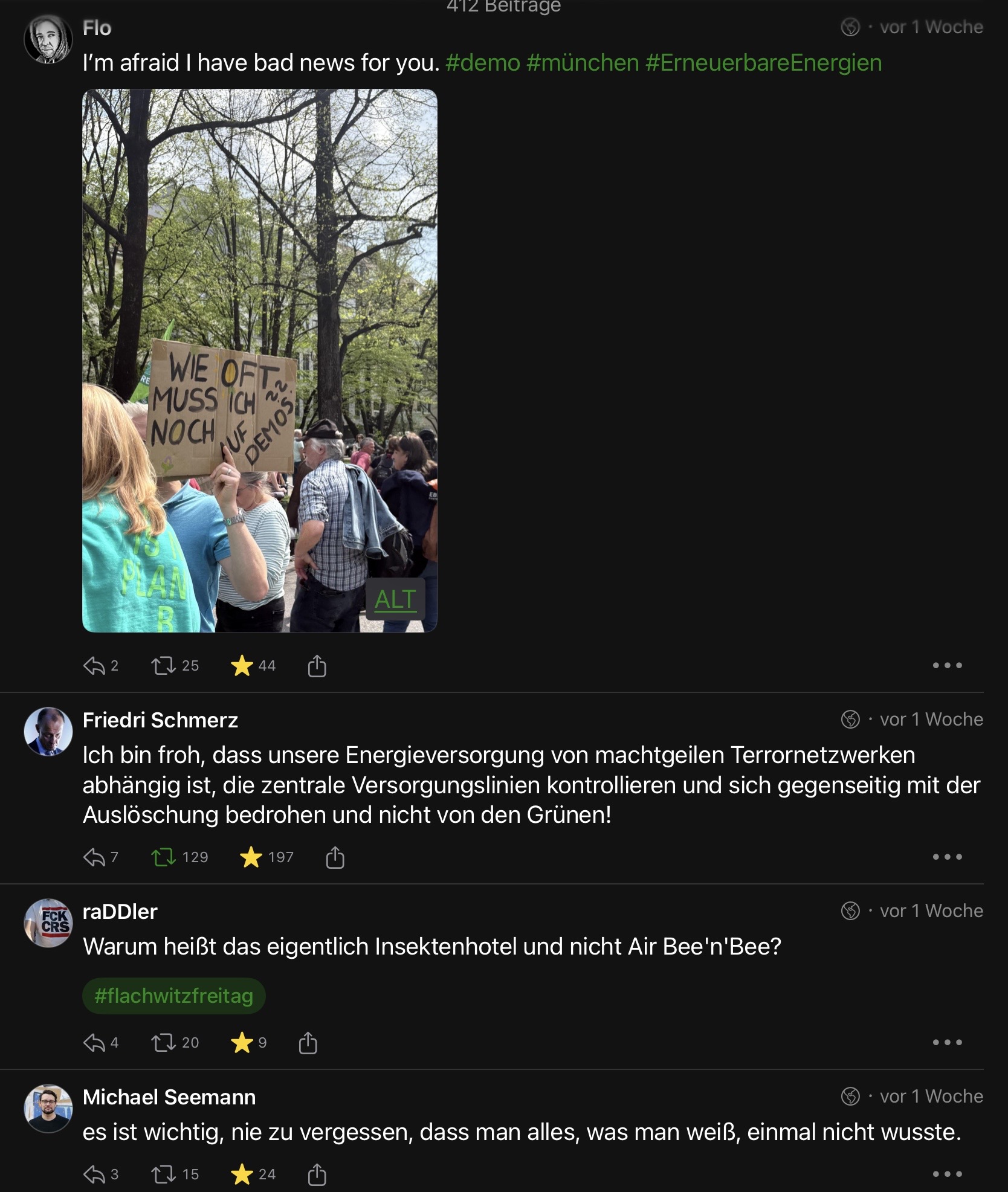Share Michael Seemann's post
The image size is (1008, 1192).
point(317,1174)
